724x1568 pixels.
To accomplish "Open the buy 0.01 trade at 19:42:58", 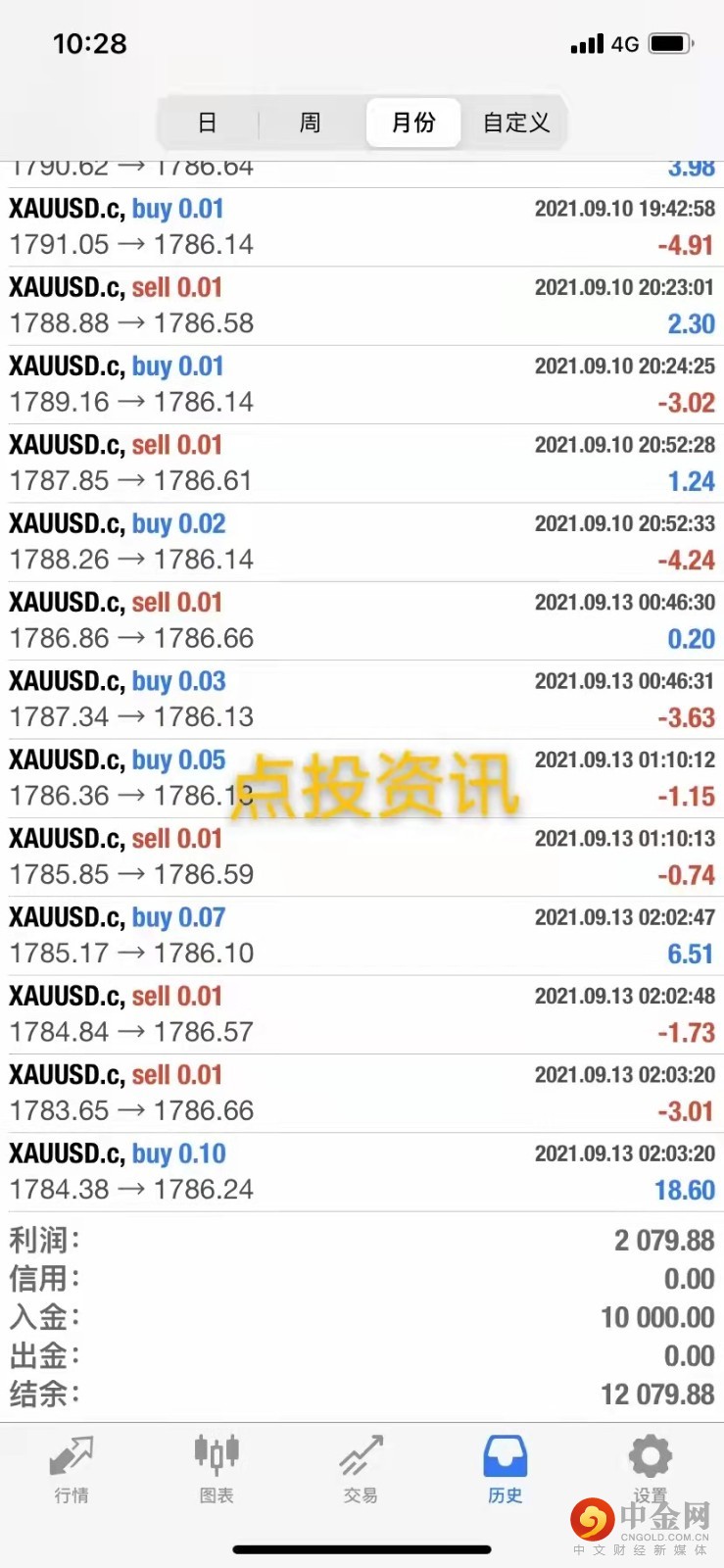I will tap(362, 227).
